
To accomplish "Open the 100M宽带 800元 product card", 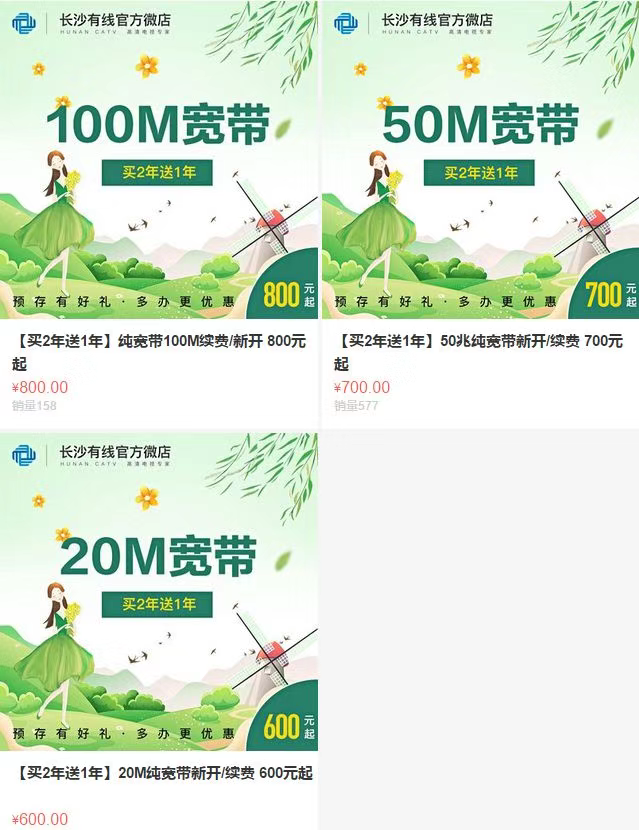I will click(x=160, y=160).
